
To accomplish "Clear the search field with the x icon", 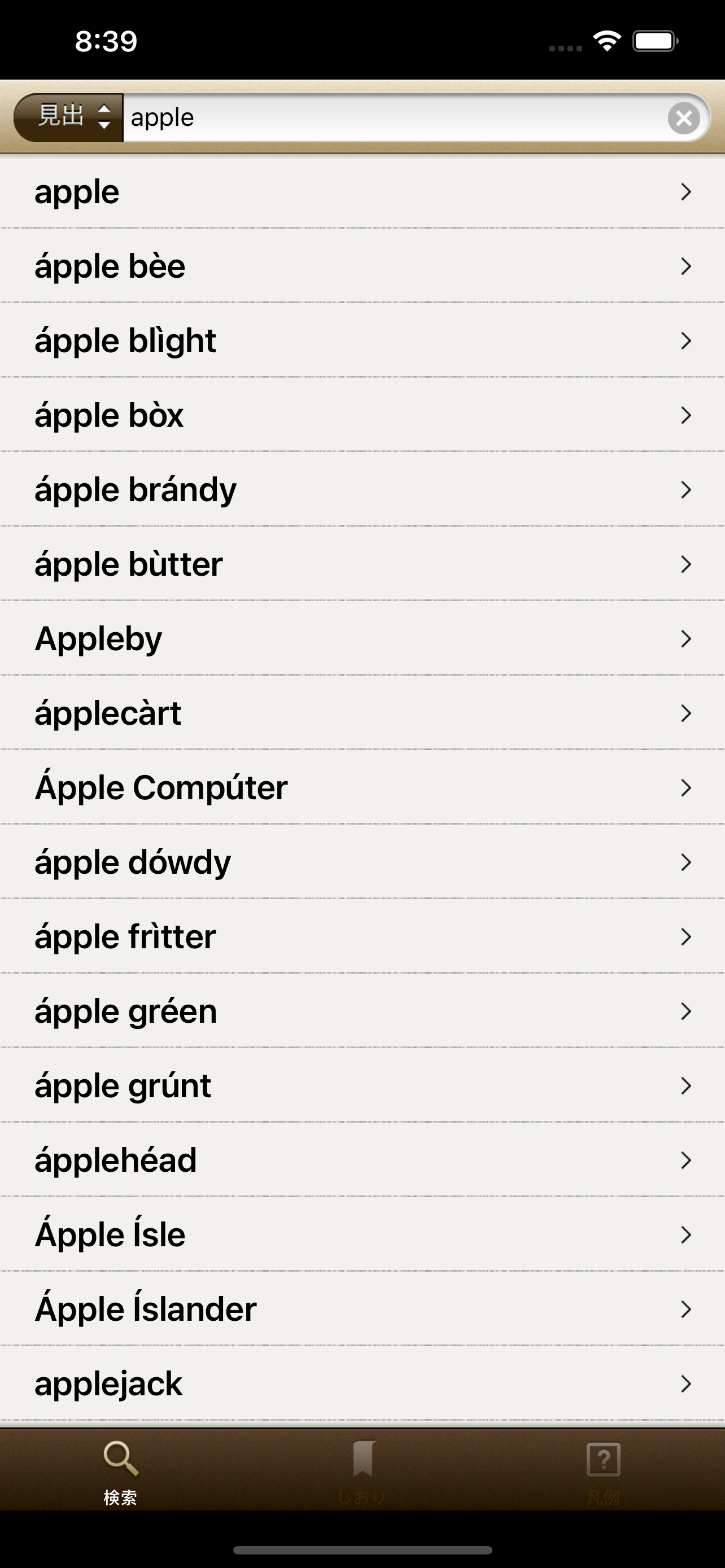I will coord(684,119).
